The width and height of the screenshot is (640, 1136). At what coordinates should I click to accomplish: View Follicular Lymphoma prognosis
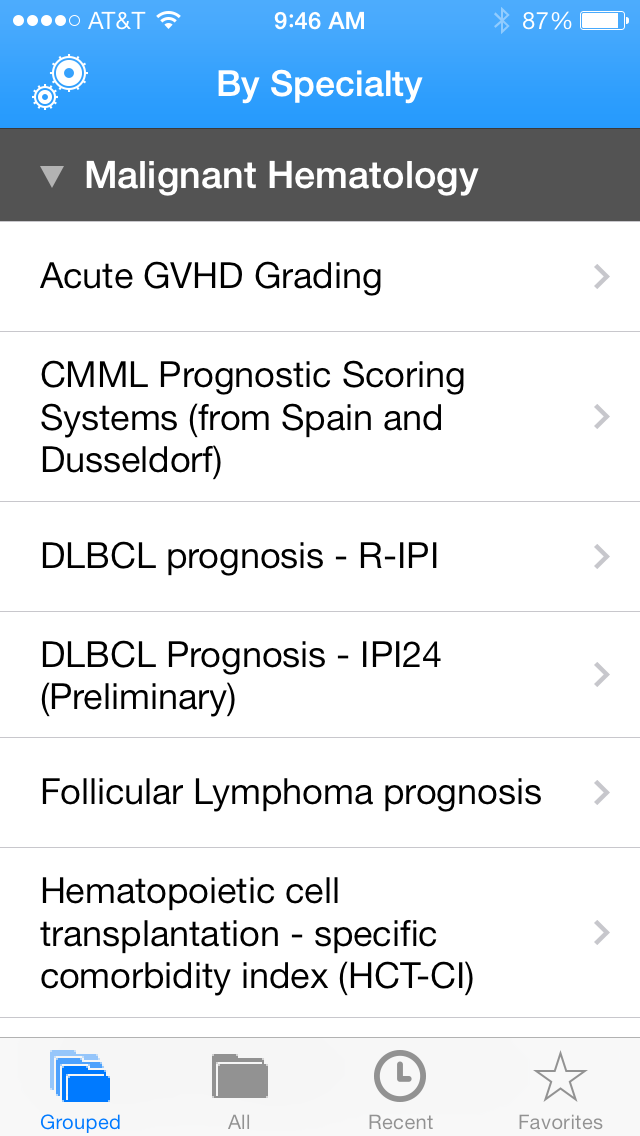320,793
